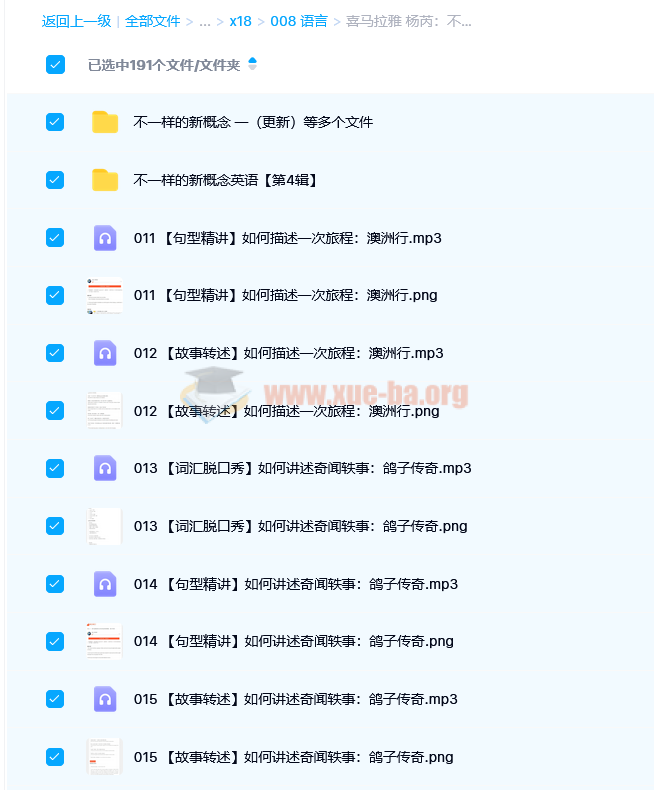This screenshot has height=790, width=654.
Task: Open 全部文件 in the breadcrumb
Action: click(x=152, y=20)
